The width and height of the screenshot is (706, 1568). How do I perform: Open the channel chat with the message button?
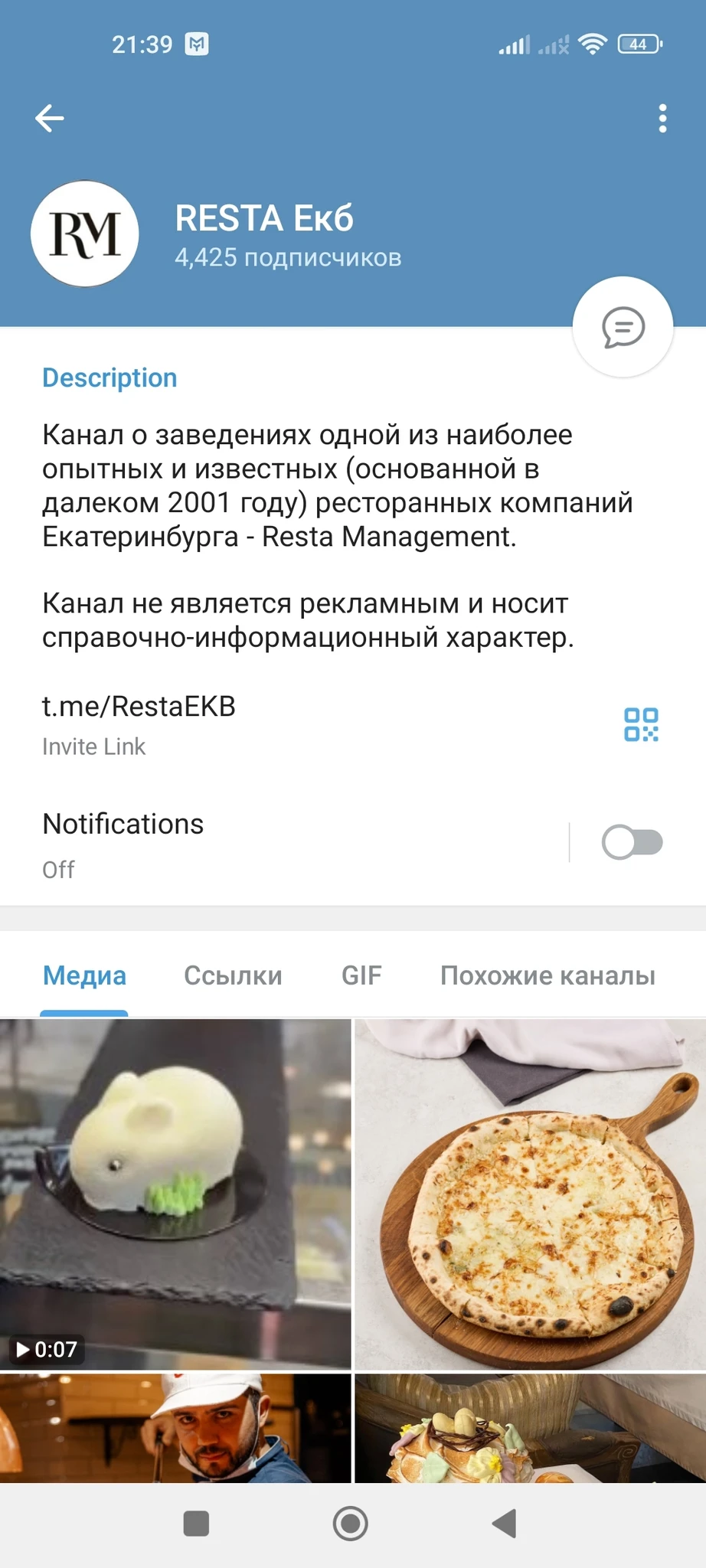click(623, 328)
